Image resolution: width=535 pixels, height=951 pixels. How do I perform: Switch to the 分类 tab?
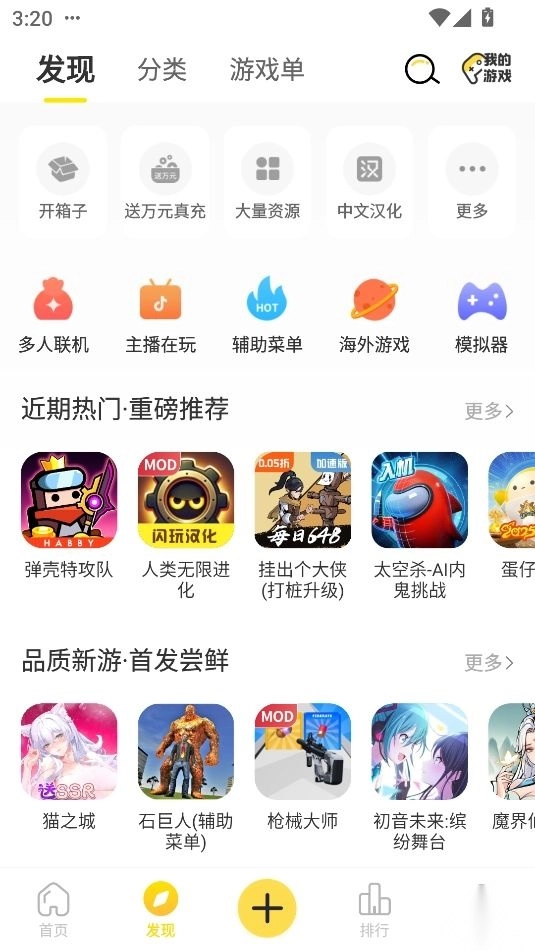pos(161,69)
